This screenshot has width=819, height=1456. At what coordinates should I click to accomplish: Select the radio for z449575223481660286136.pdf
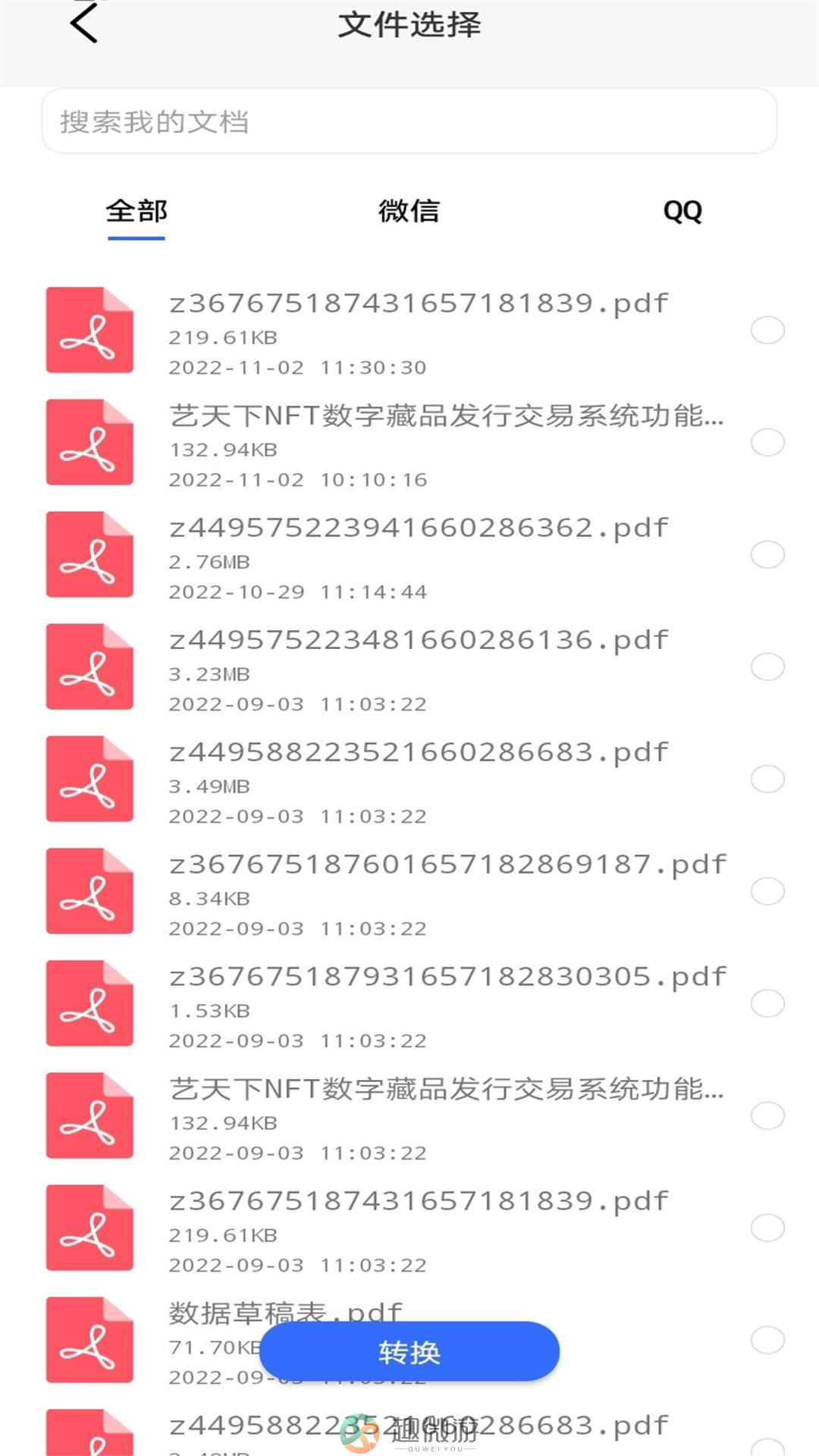pos(767,667)
